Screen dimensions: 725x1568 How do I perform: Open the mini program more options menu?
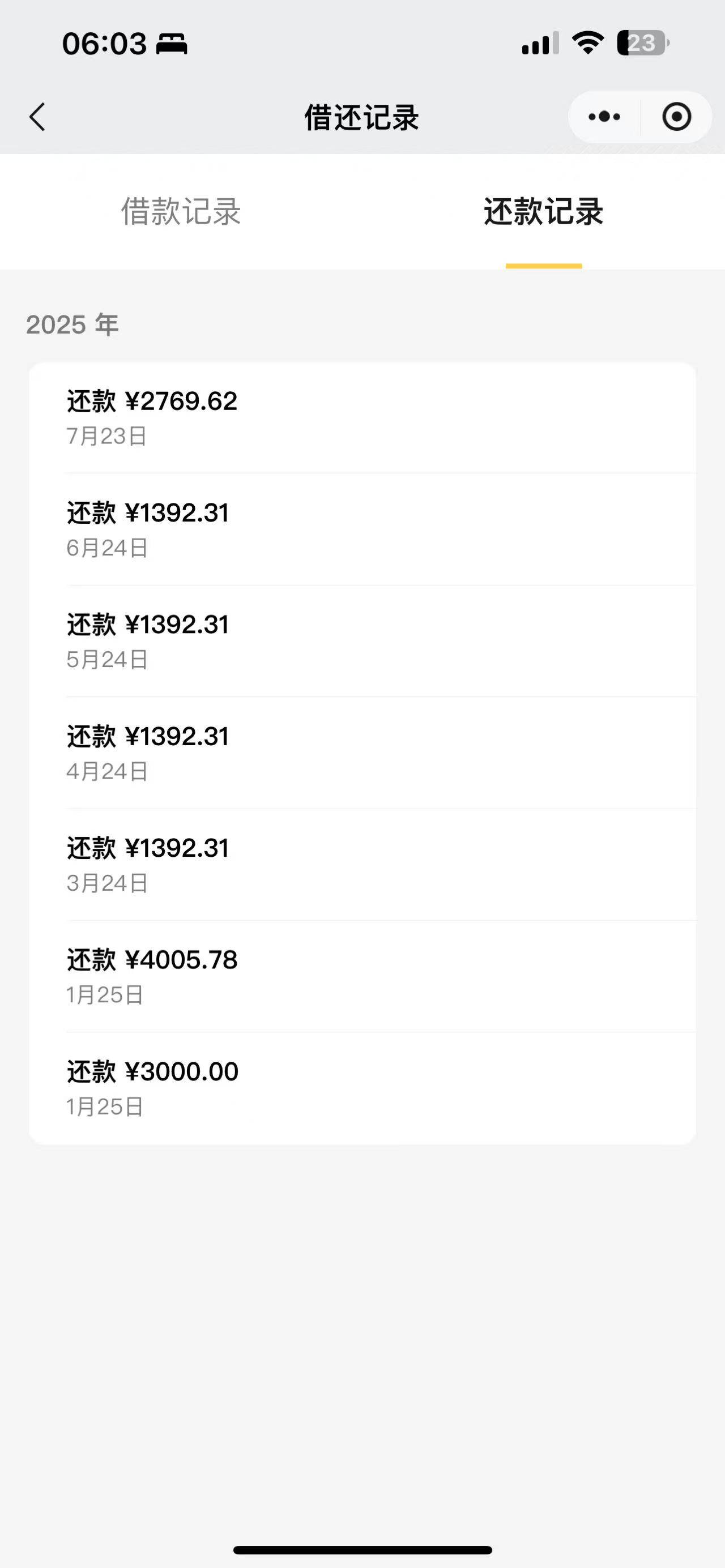pos(604,117)
